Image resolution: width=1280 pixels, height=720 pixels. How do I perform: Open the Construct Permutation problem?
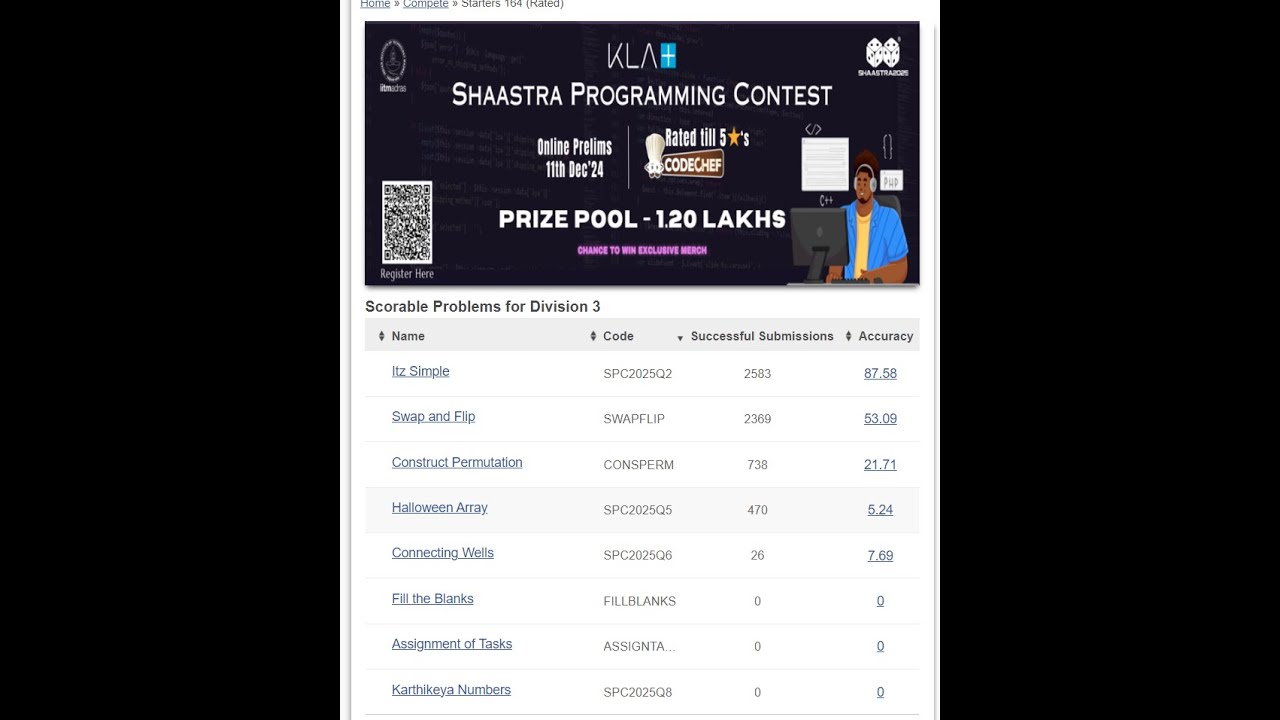coord(457,462)
